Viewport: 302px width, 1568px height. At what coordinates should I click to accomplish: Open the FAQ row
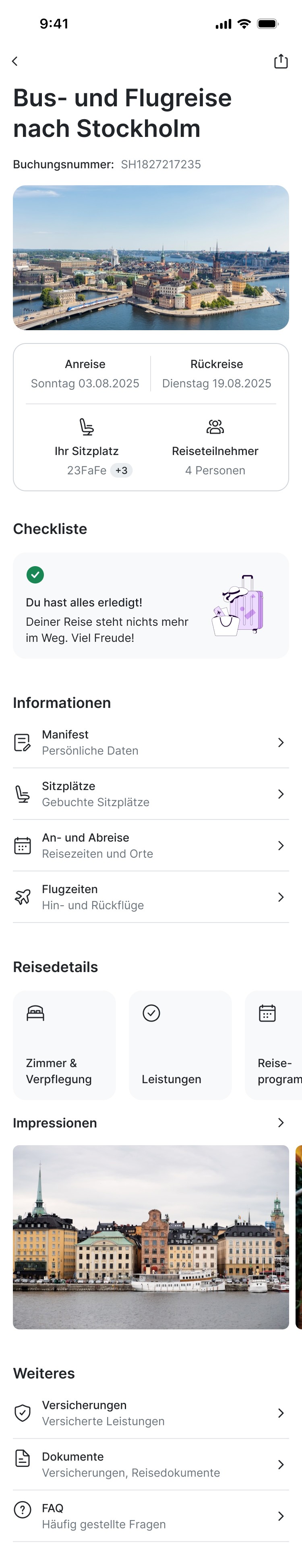[151, 1516]
